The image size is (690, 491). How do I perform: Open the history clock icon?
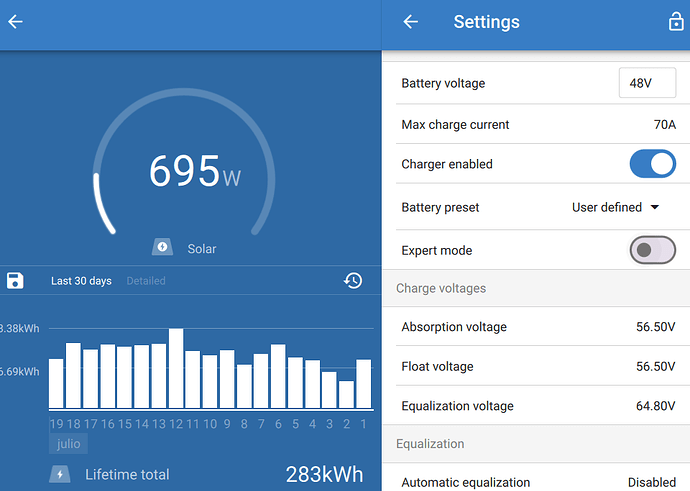[353, 281]
